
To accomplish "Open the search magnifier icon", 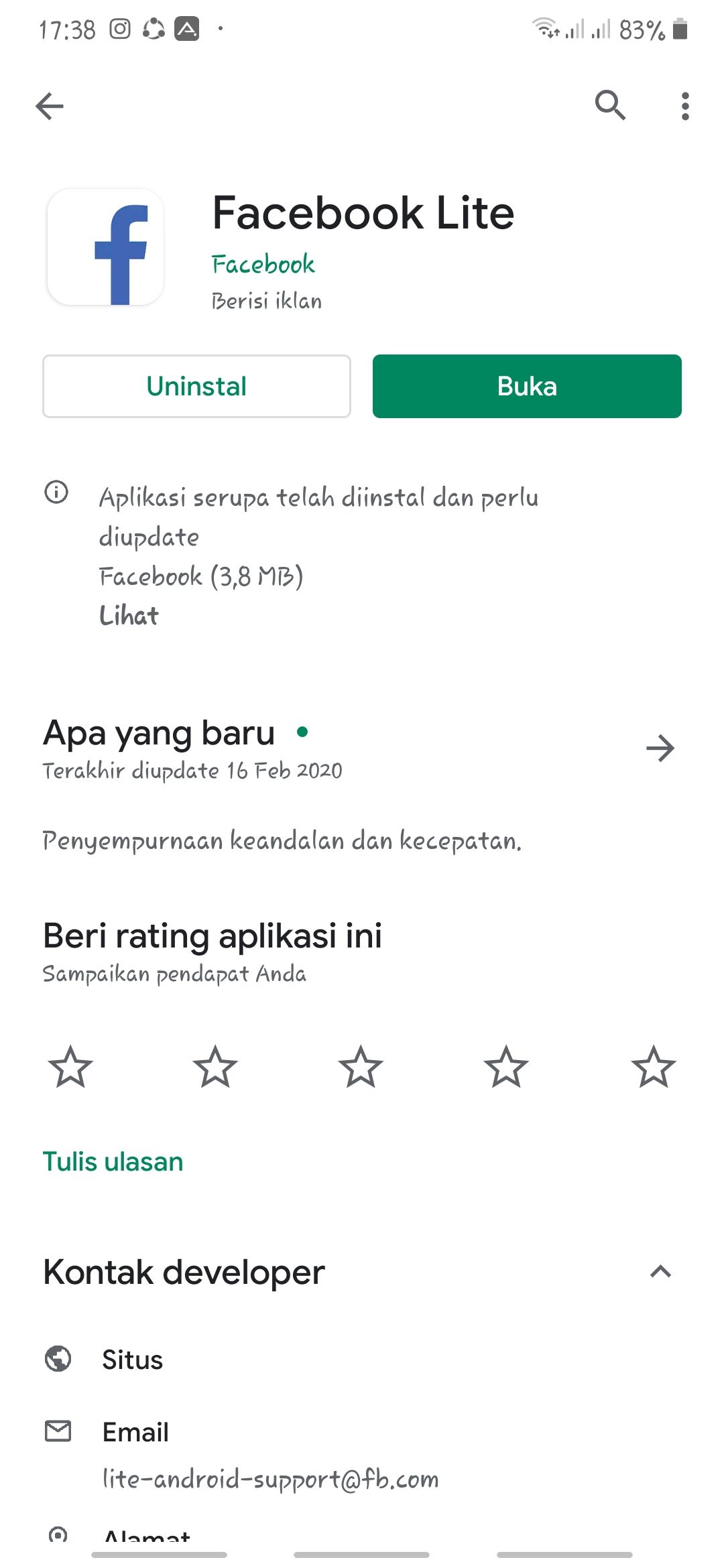I will (x=610, y=105).
